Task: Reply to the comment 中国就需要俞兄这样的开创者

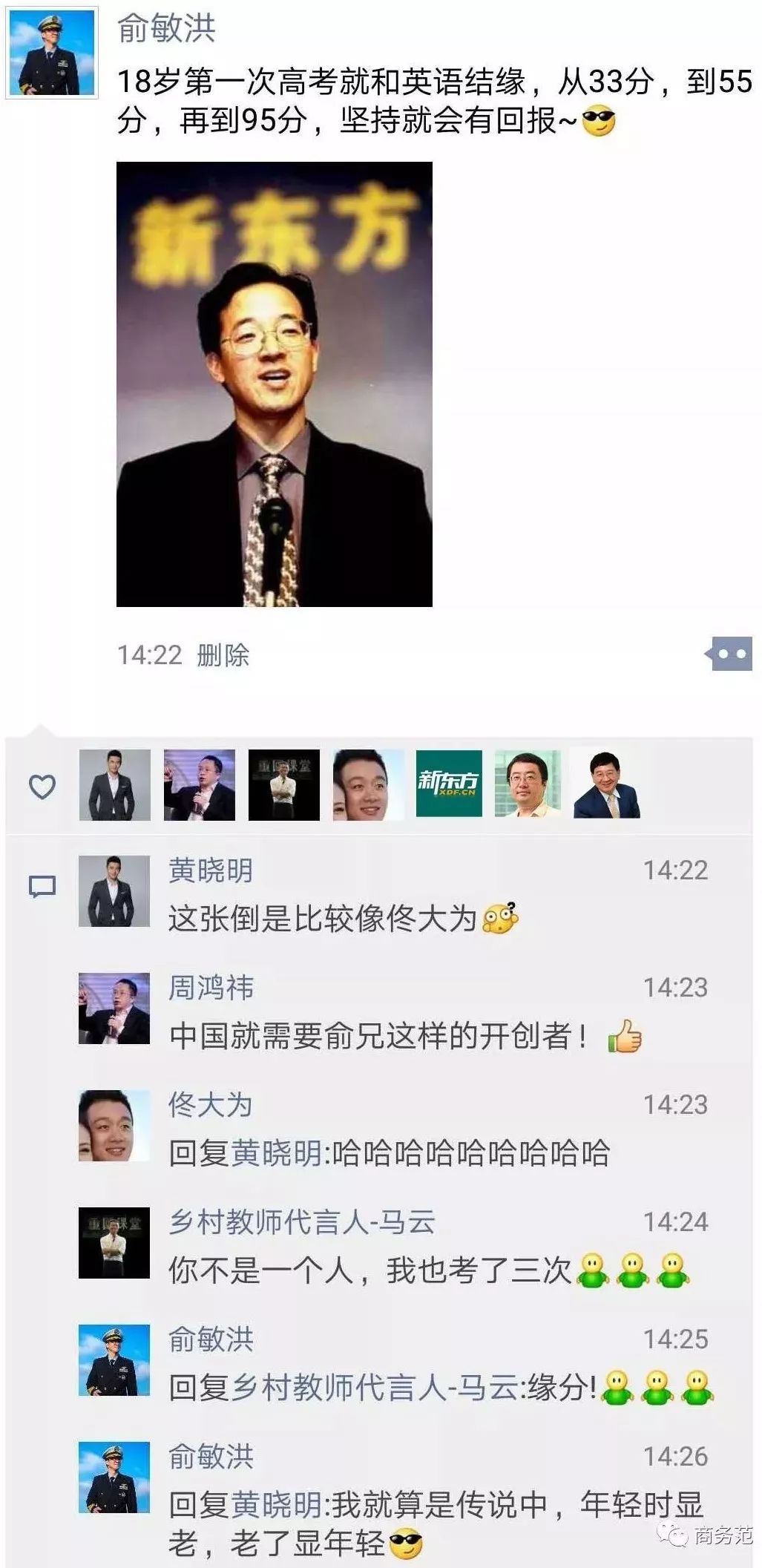Action: tap(378, 1036)
